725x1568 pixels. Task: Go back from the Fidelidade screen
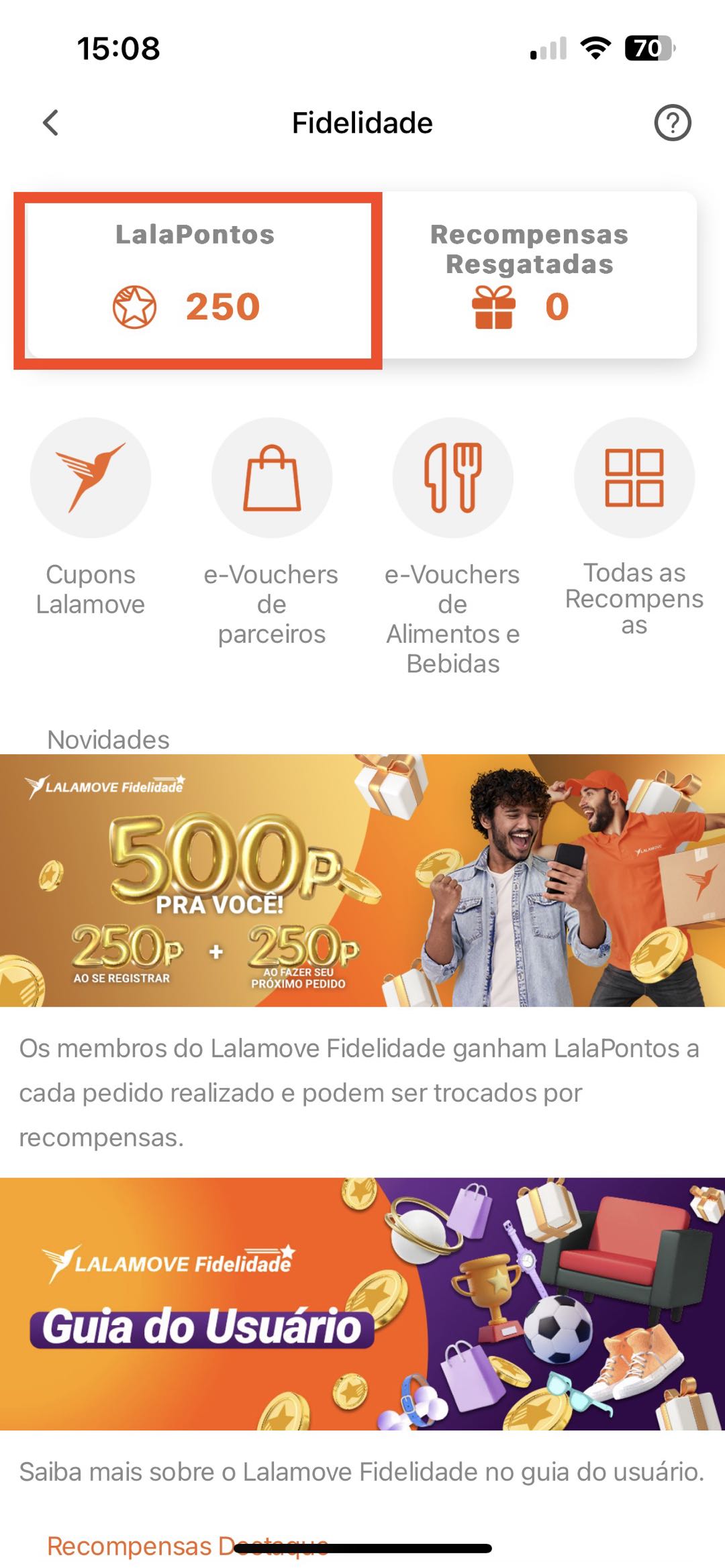(51, 123)
